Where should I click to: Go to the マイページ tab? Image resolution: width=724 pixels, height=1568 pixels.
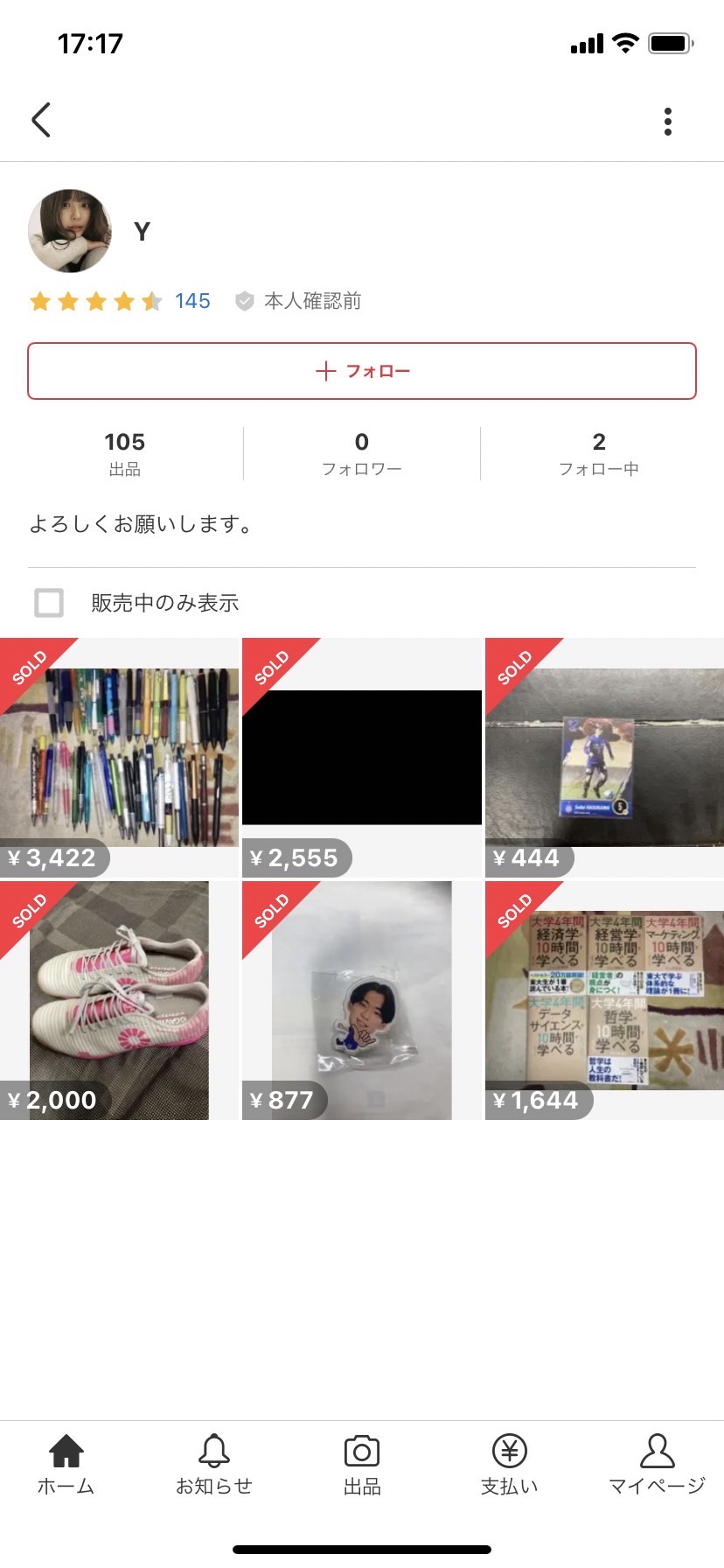(x=657, y=1465)
